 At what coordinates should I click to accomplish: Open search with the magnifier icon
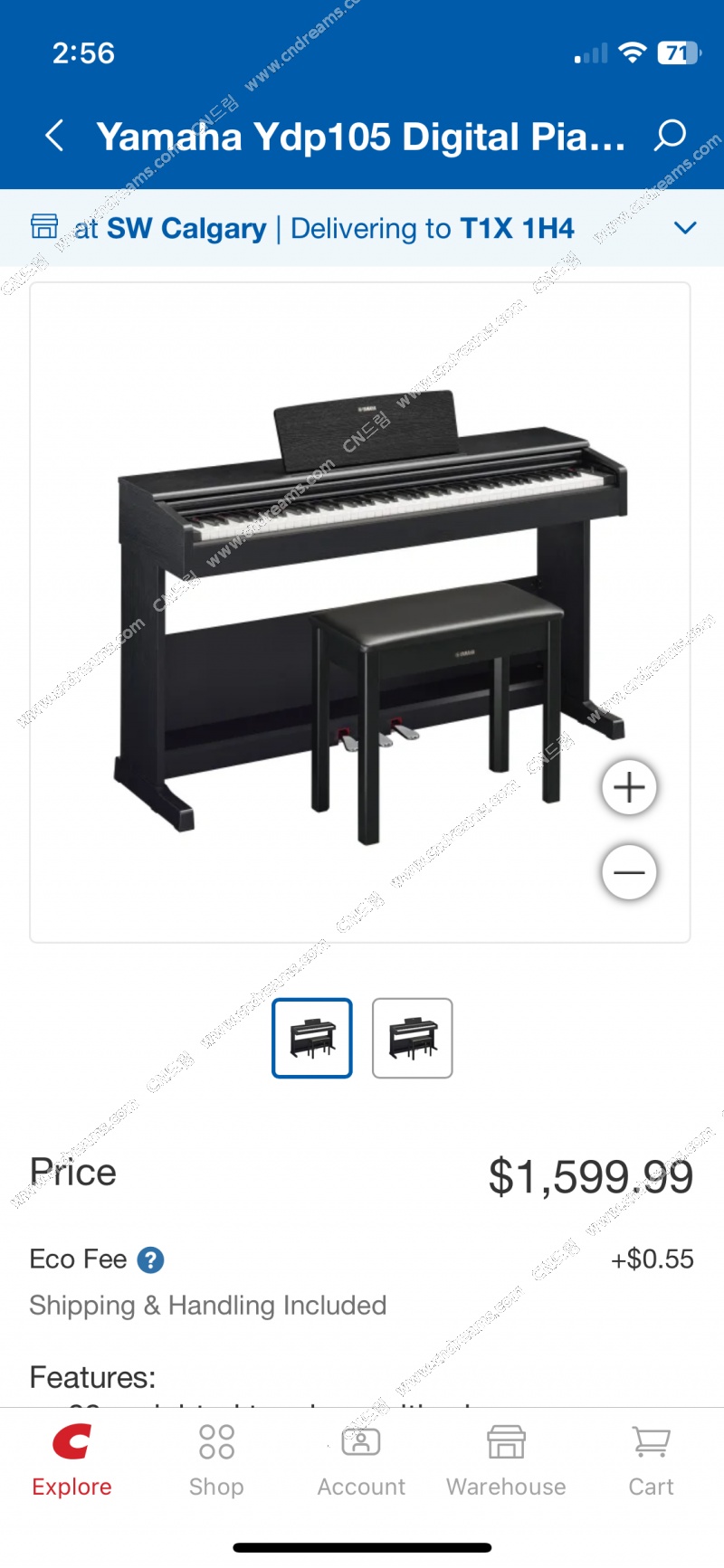coord(670,136)
